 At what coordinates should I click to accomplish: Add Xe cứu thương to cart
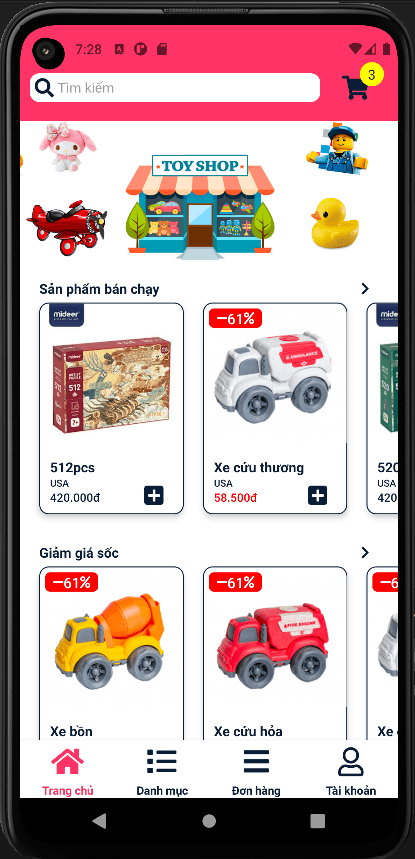[318, 495]
